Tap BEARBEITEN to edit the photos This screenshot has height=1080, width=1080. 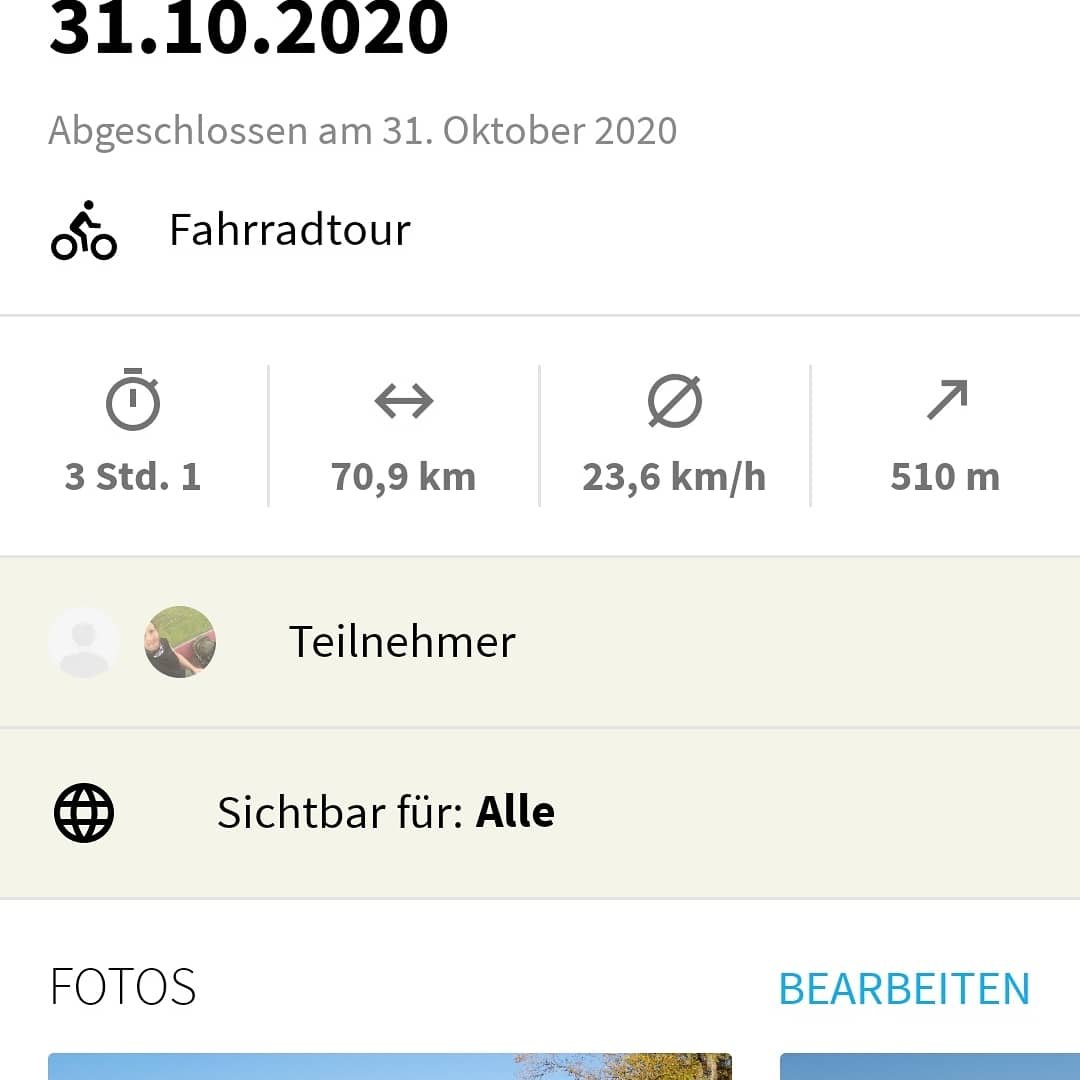tap(903, 989)
